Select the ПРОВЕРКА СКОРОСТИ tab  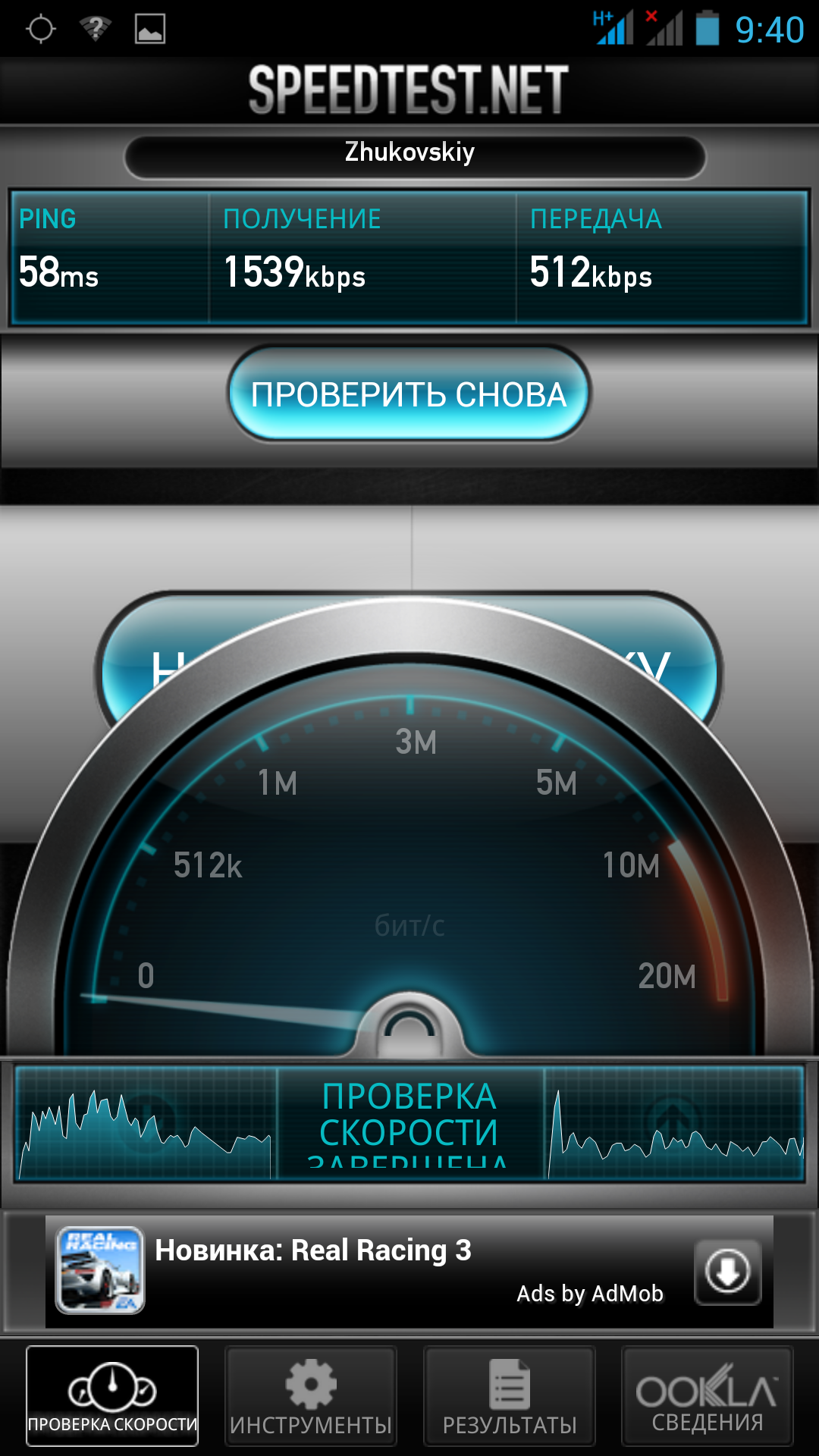pyautogui.click(x=112, y=1396)
